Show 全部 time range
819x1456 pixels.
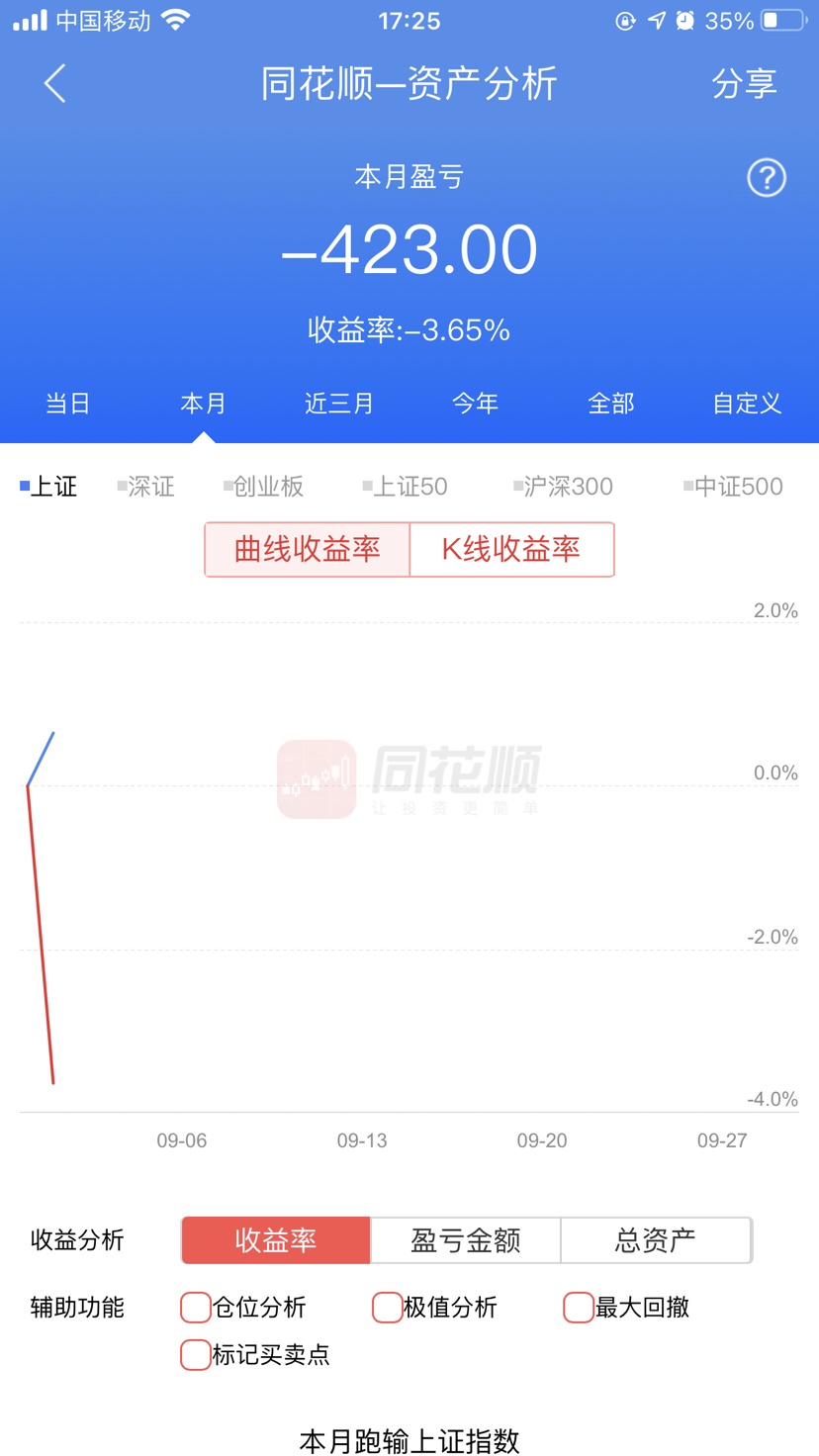[x=611, y=404]
